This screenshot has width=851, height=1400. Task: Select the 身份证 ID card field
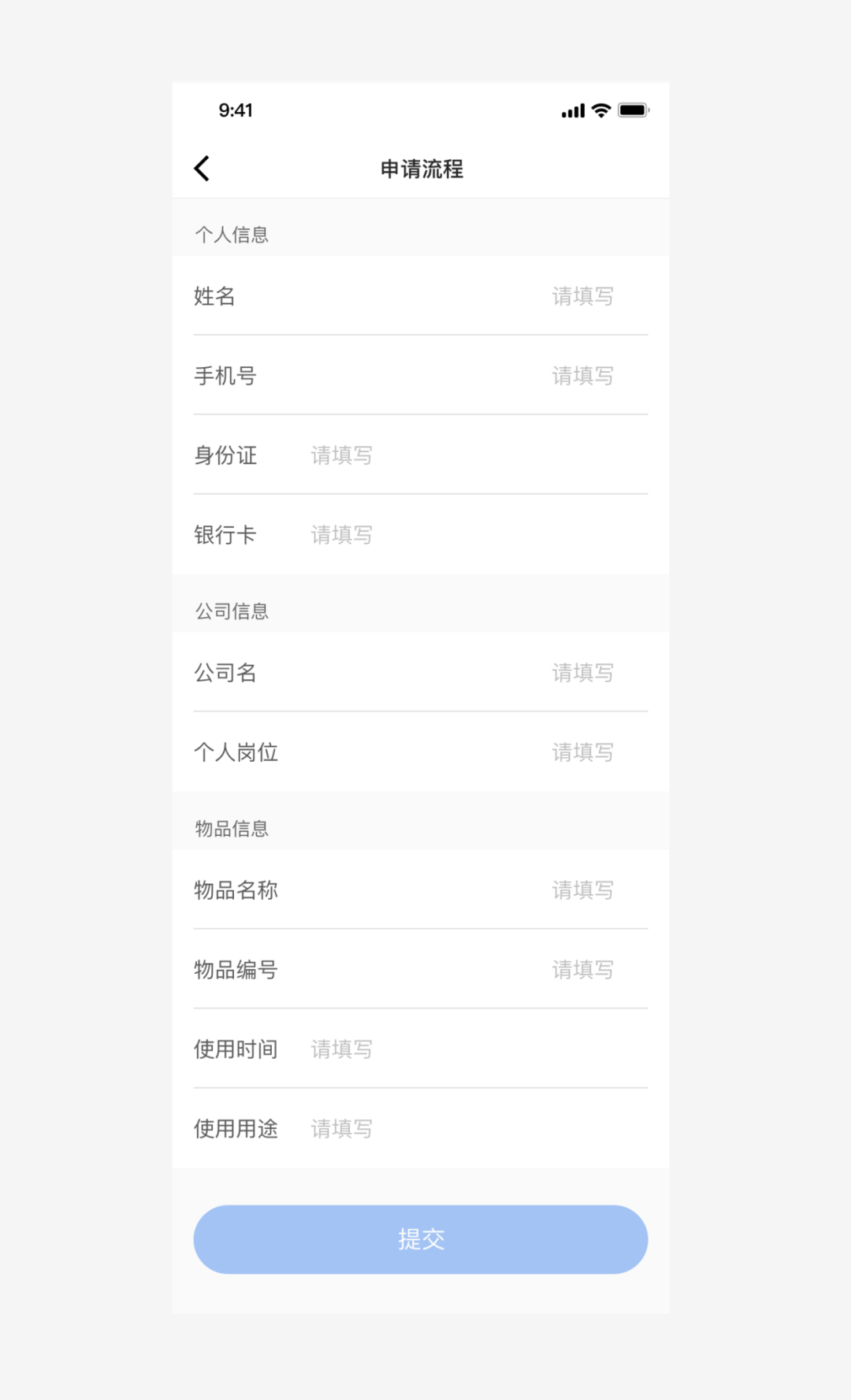342,455
